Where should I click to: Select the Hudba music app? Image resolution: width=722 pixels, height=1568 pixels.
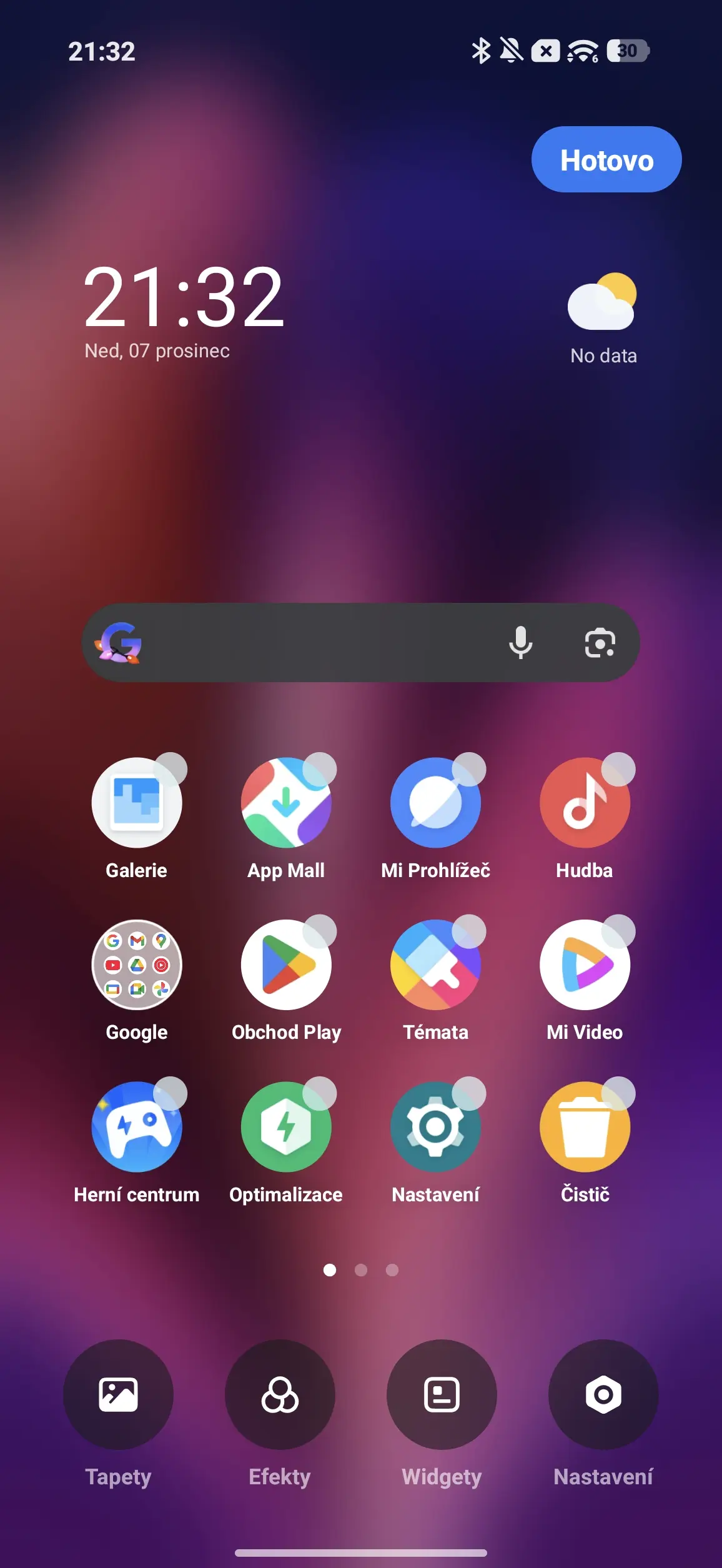tap(585, 803)
